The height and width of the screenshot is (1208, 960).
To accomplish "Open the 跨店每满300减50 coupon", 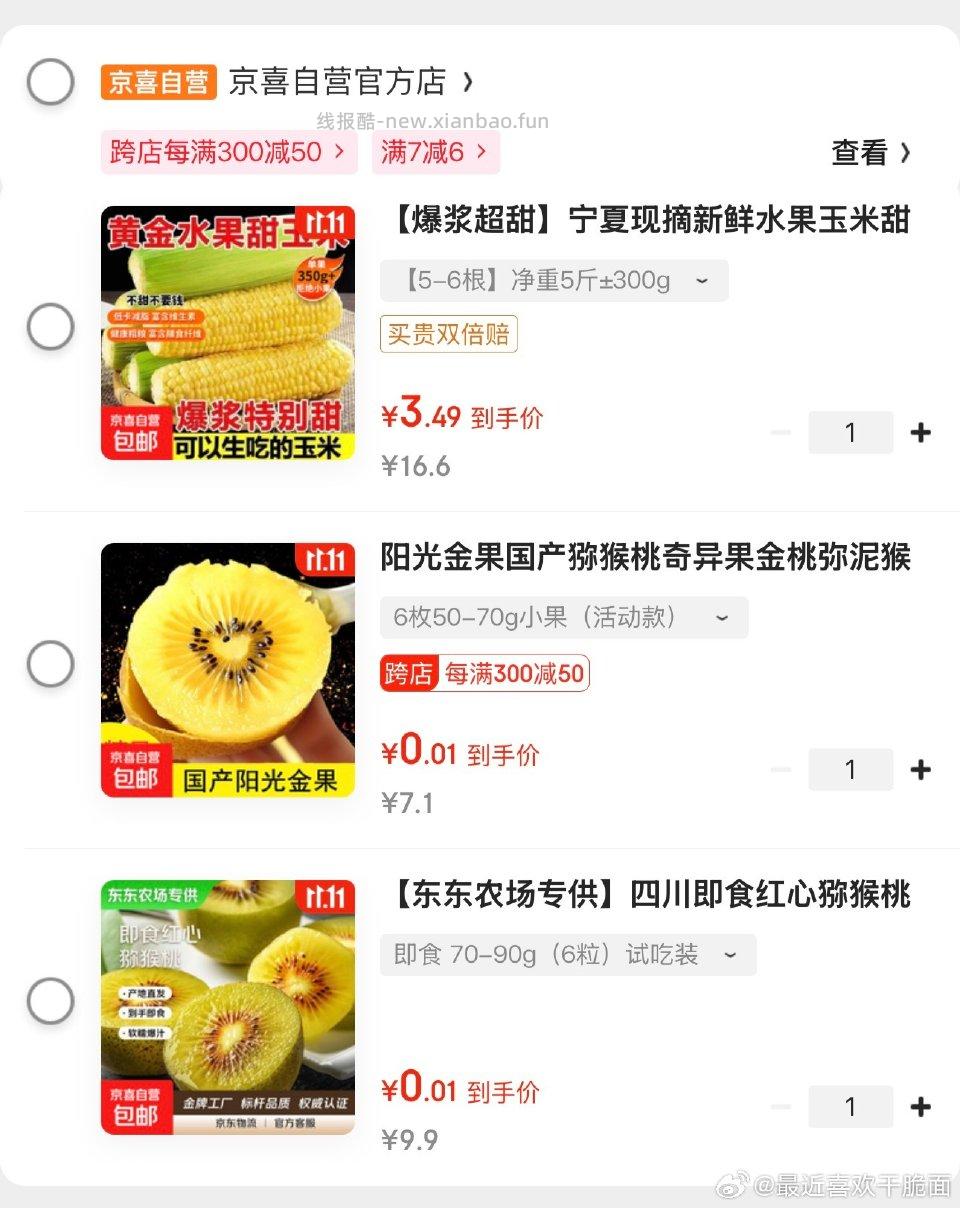I will (228, 152).
